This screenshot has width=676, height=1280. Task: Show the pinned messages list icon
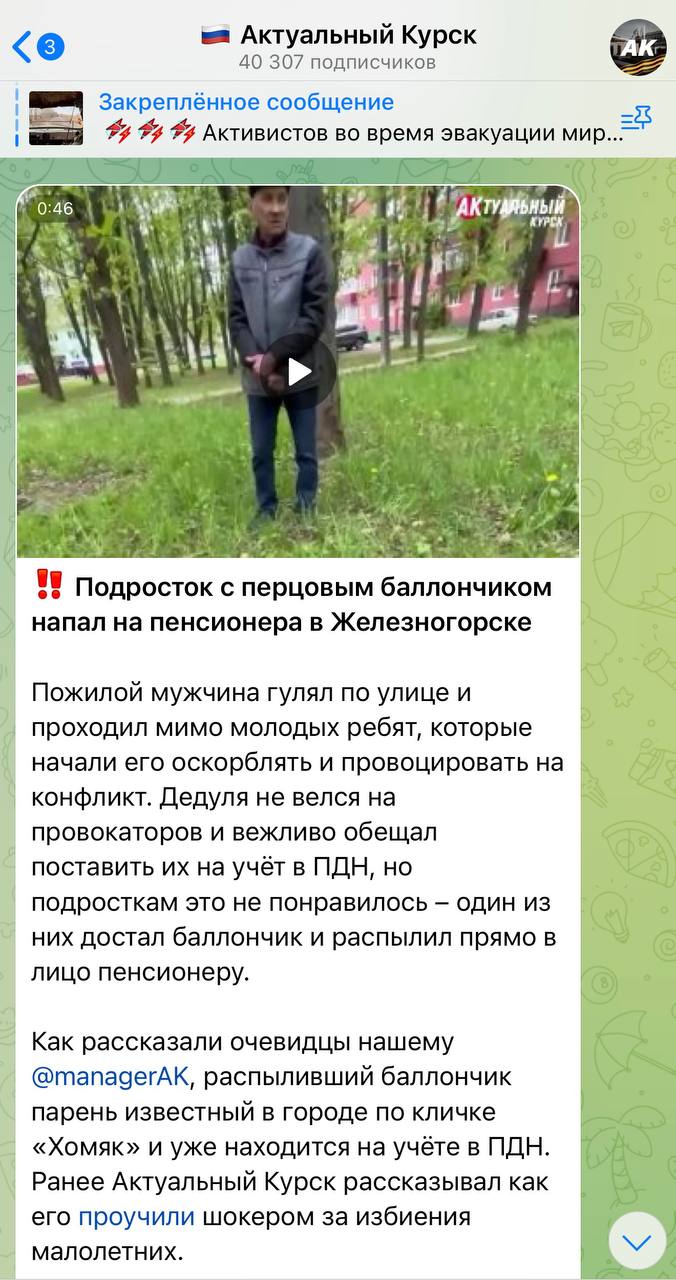pyautogui.click(x=636, y=118)
